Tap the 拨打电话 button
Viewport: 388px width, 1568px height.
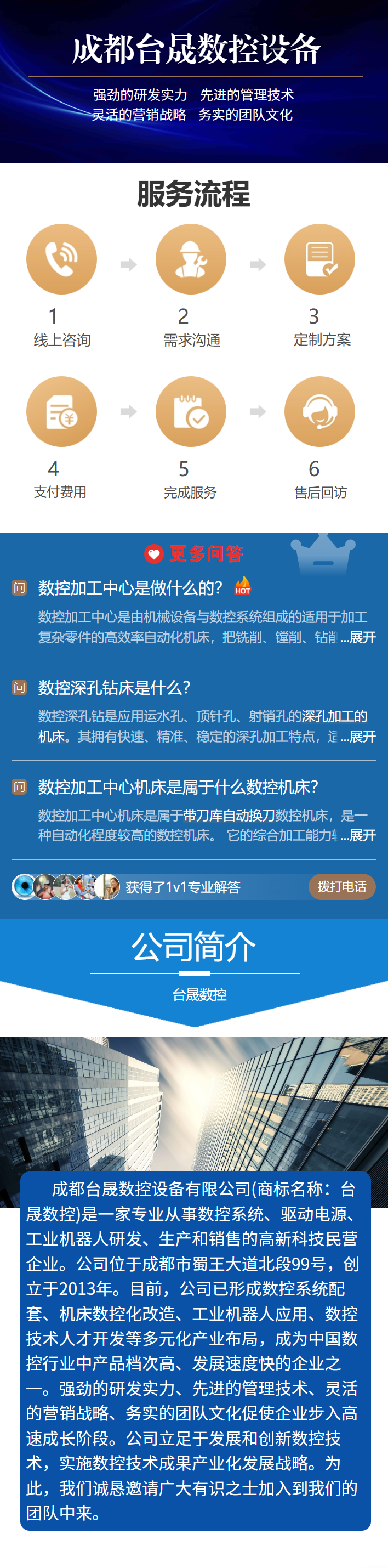pyautogui.click(x=342, y=887)
